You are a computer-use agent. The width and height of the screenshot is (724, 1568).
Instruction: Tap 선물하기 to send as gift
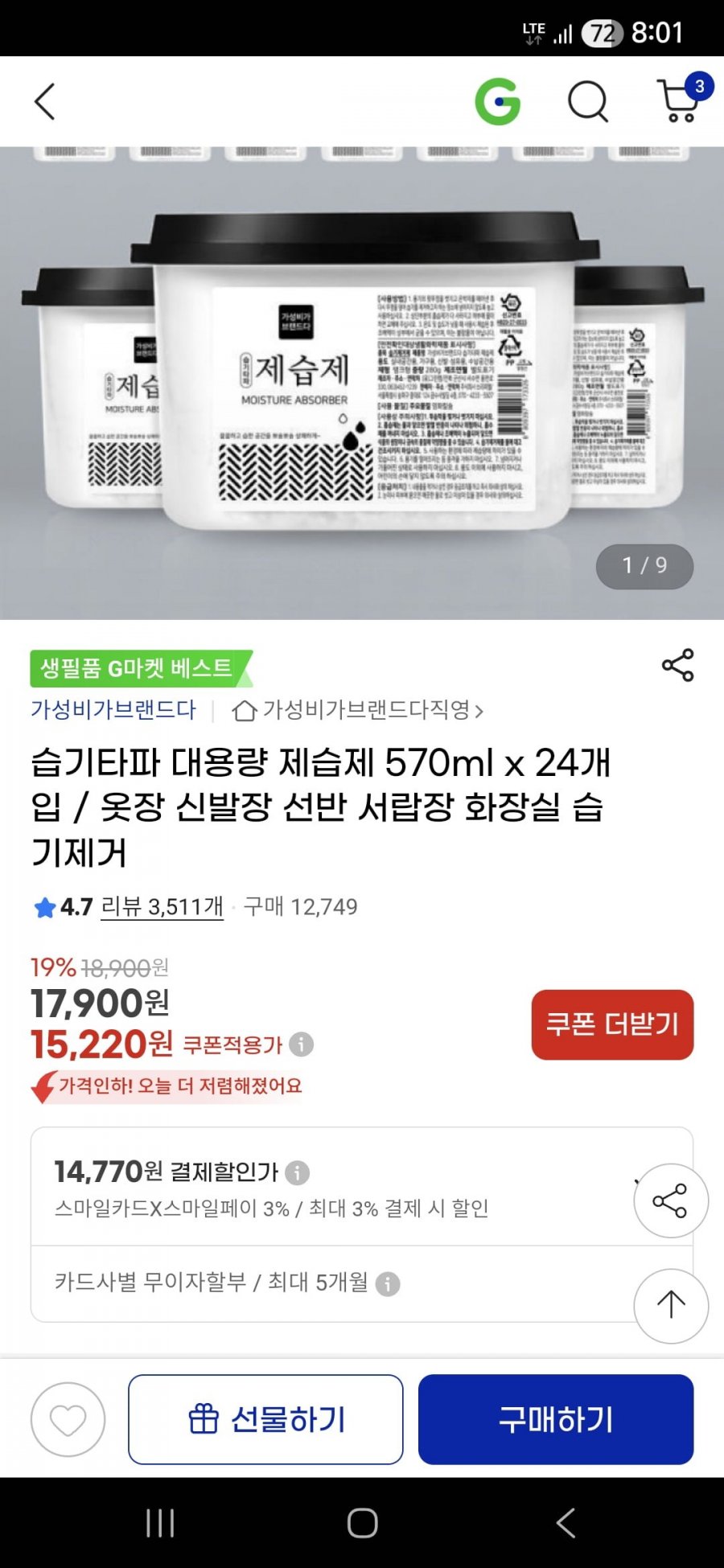(x=265, y=1419)
